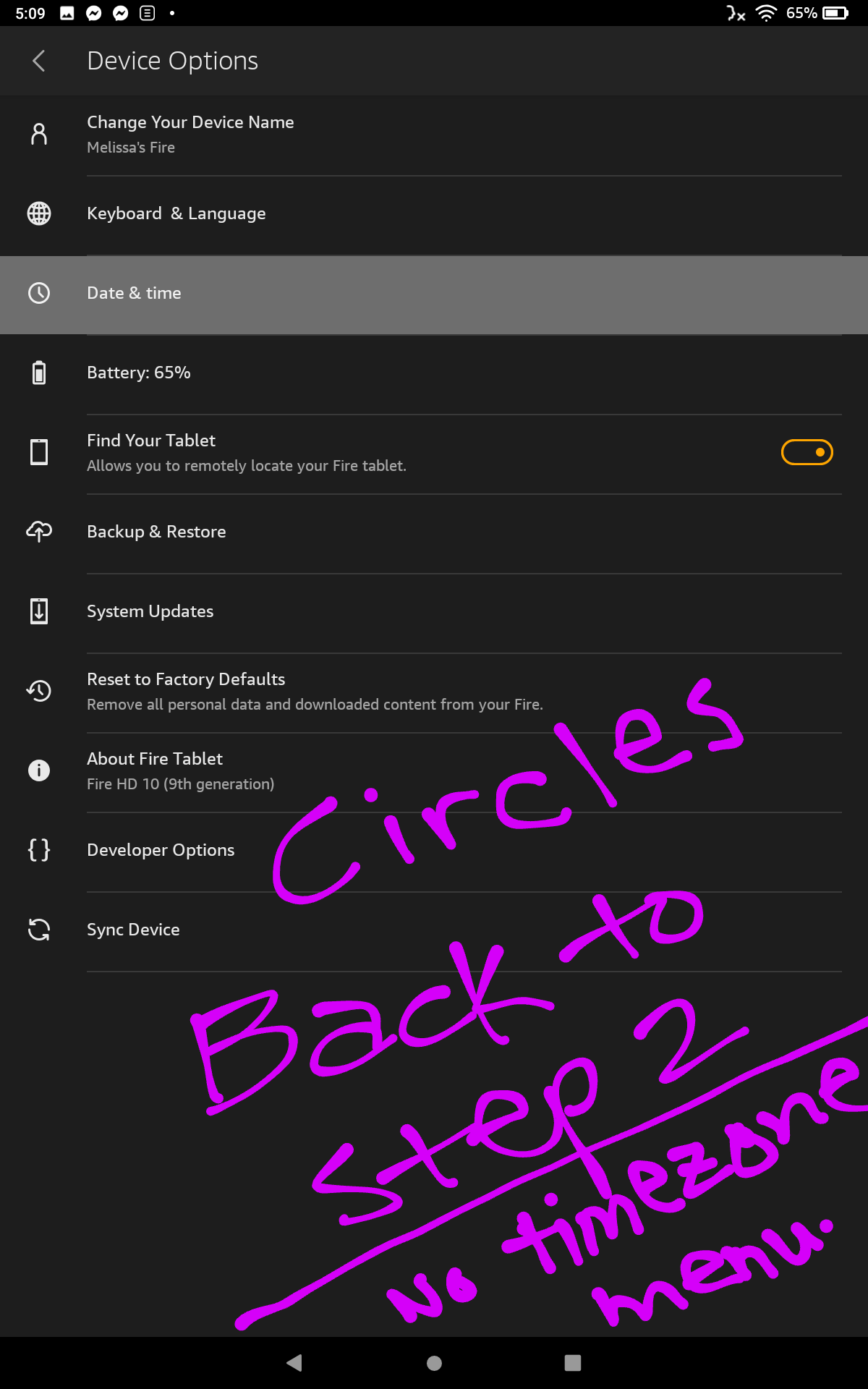Go back from Device Options
Viewport: 868px width, 1389px height.
[x=39, y=61]
